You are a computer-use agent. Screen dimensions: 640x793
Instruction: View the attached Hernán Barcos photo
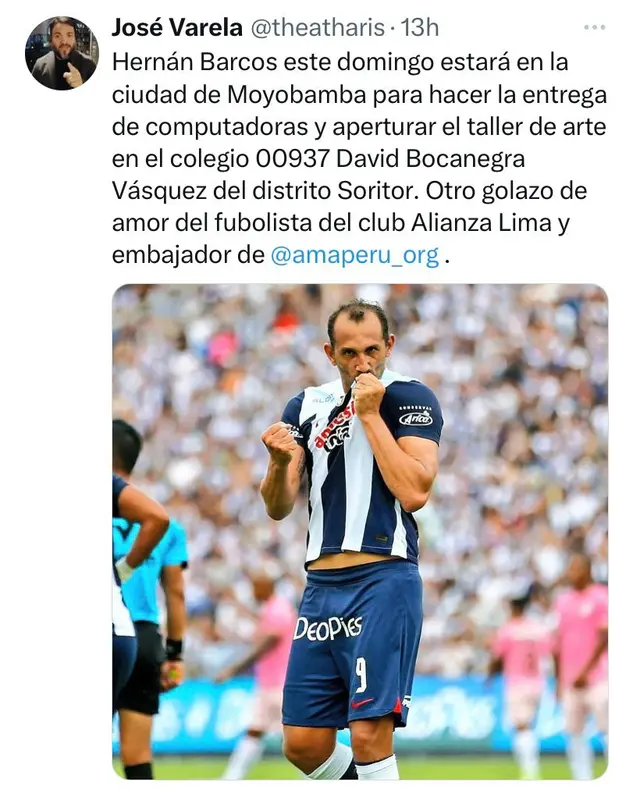359,531
